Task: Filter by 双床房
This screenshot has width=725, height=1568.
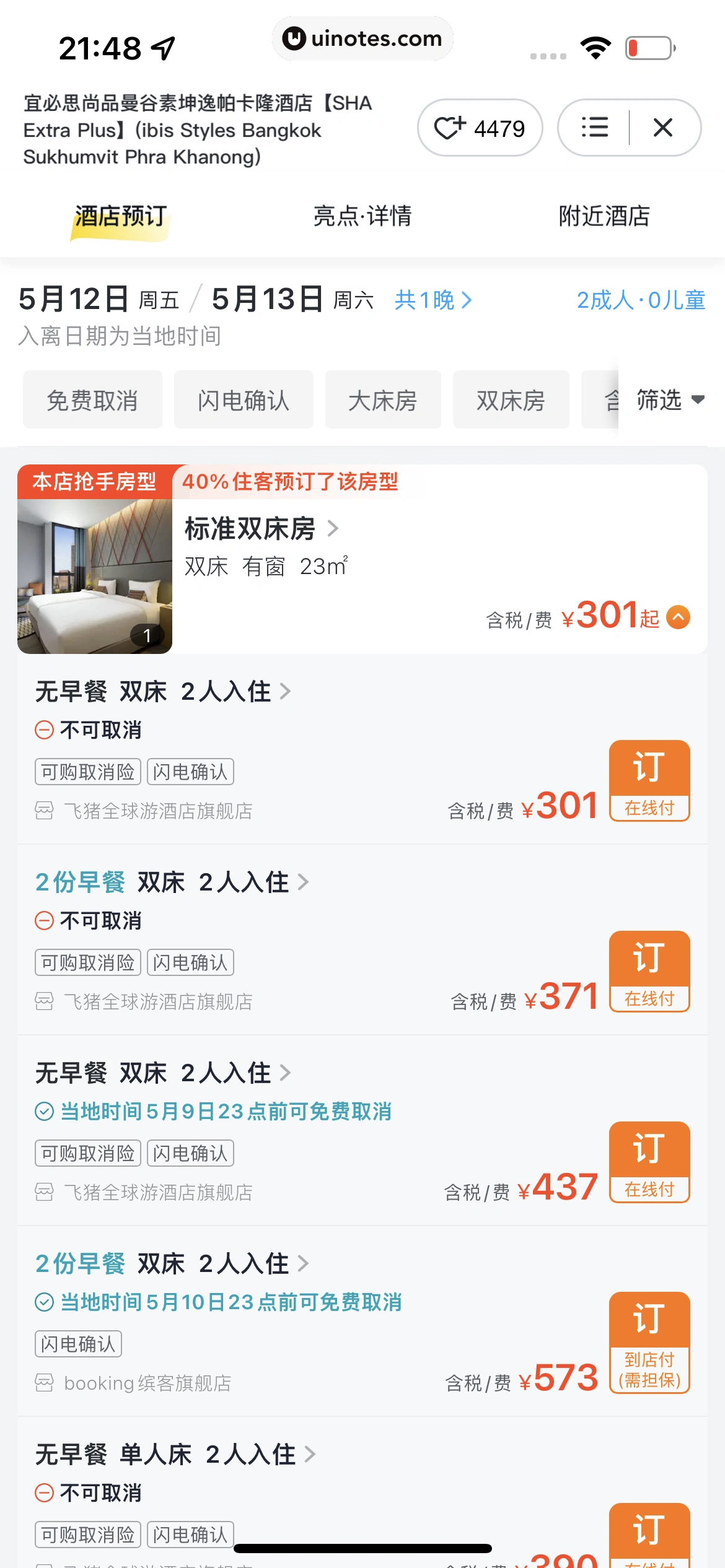Action: click(511, 400)
